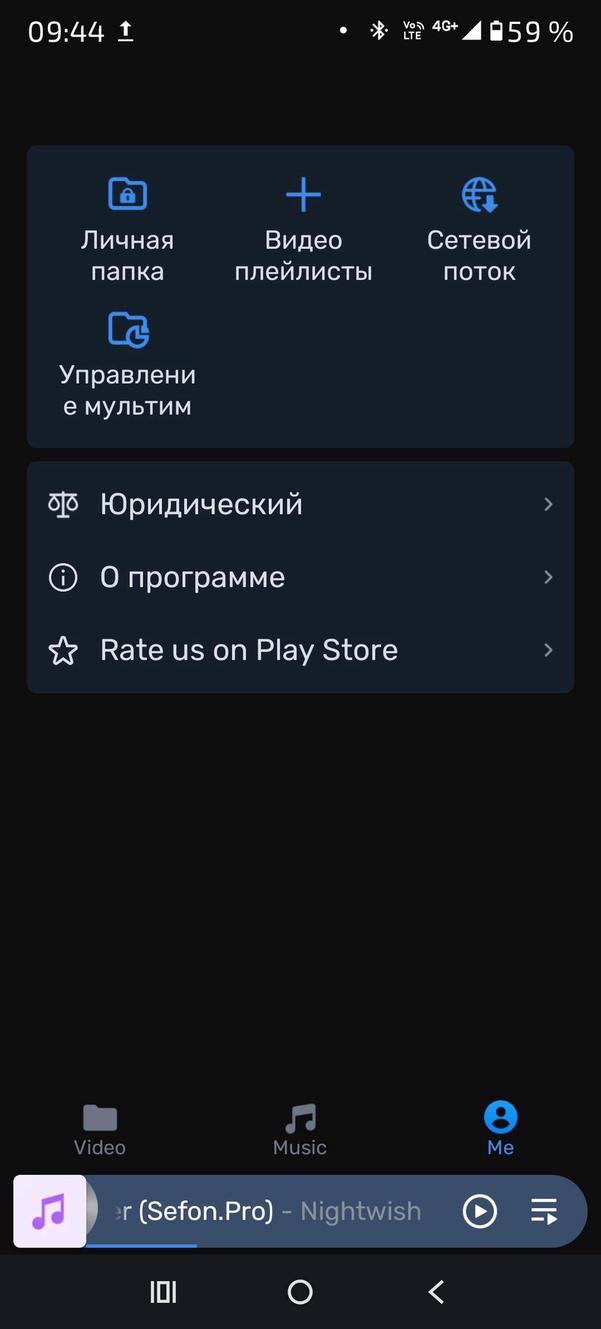601x1329 pixels.
Task: Open the mini player album art
Action: 49,1212
